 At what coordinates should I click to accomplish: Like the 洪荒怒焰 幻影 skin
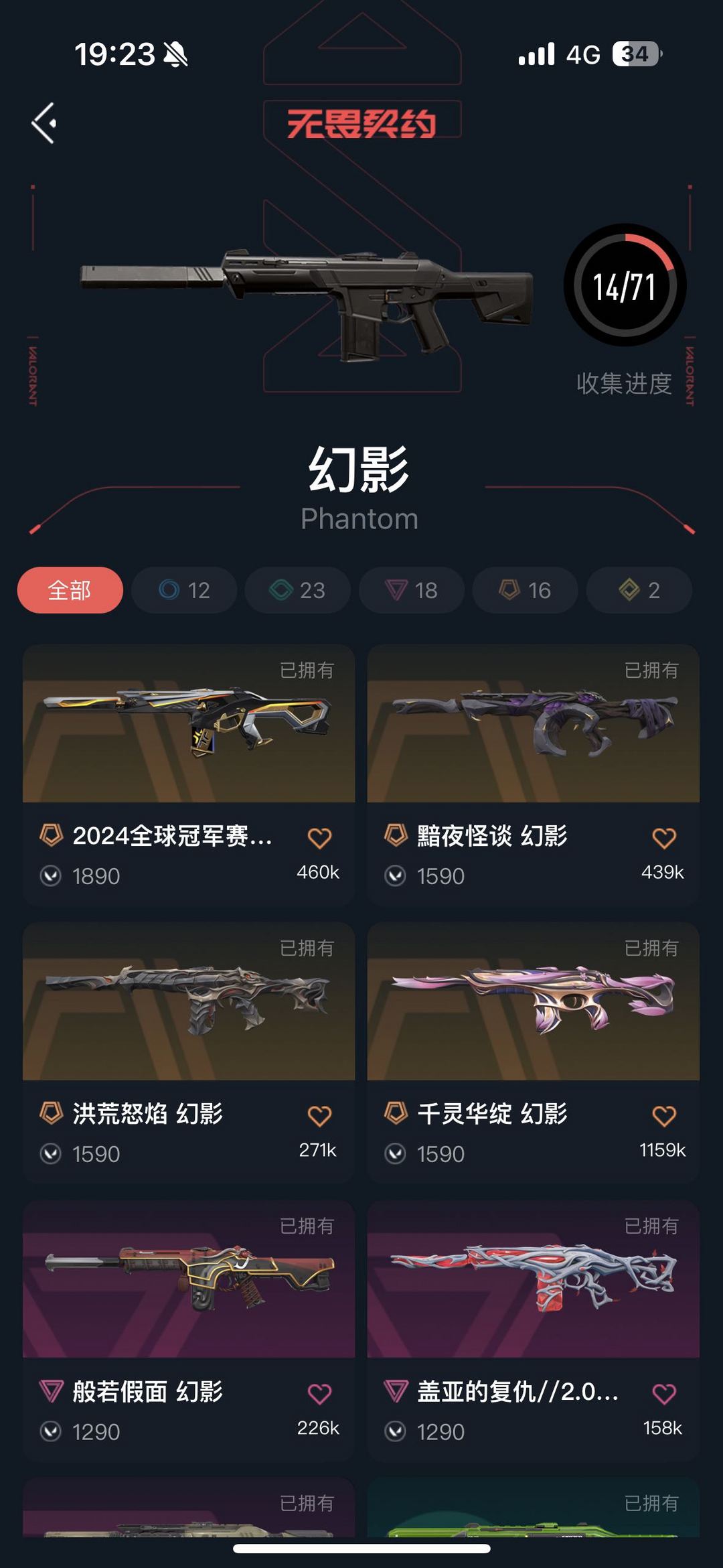(x=319, y=1116)
